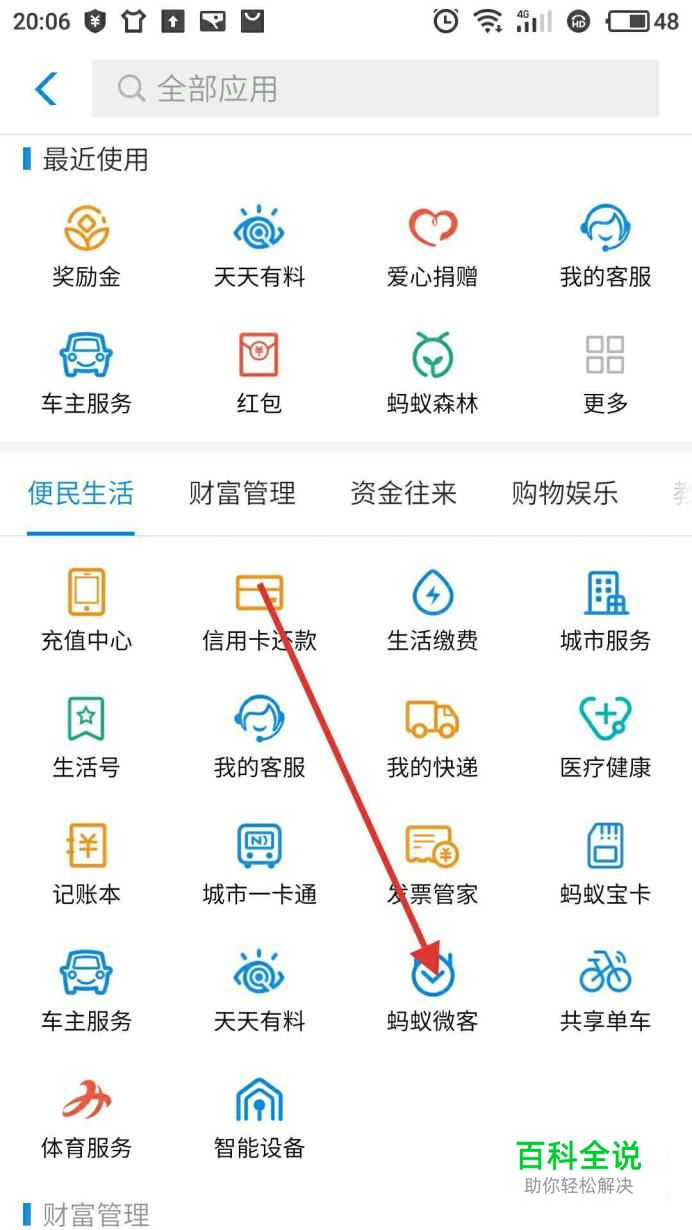Viewport: 692px width, 1230px height.
Task: Launch 我的快递
Action: (433, 737)
